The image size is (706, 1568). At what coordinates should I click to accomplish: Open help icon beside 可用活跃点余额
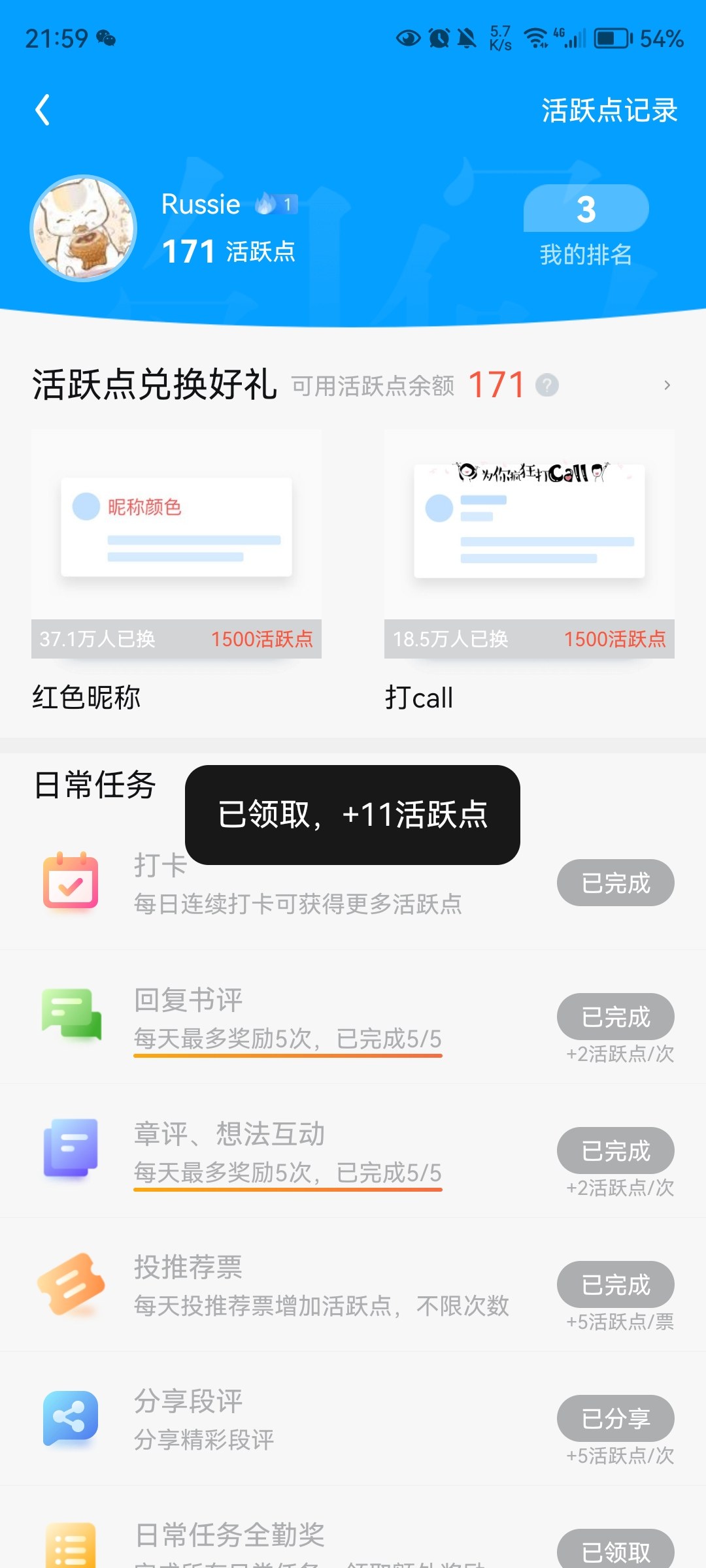click(x=546, y=385)
